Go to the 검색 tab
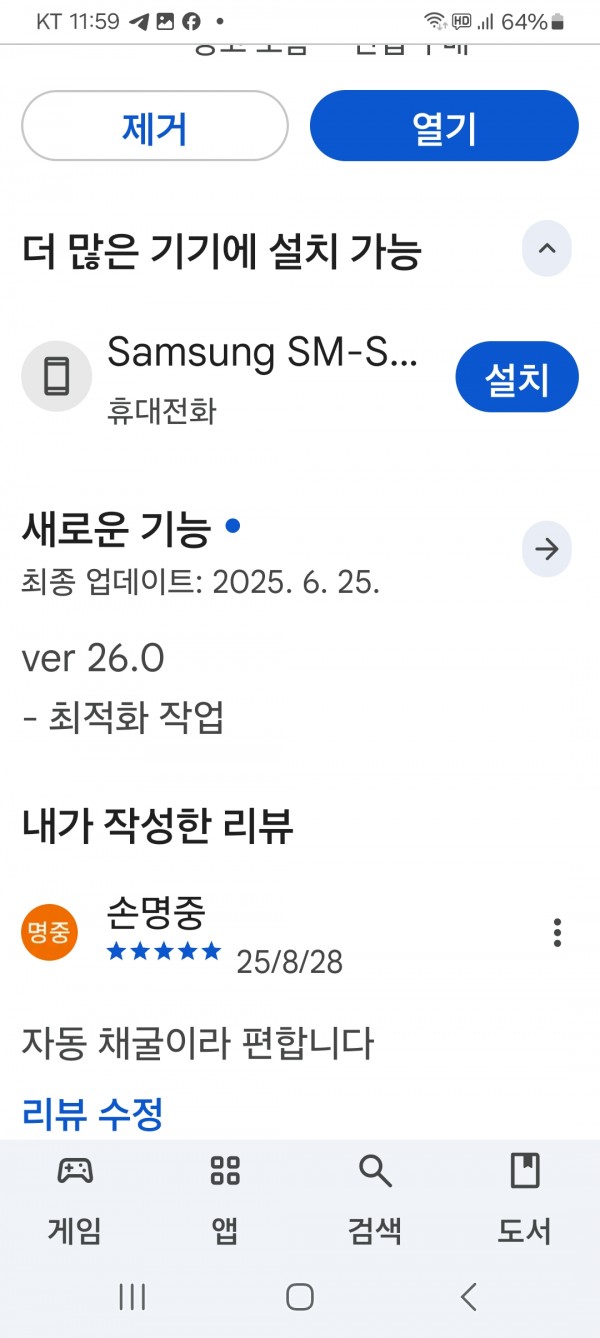The width and height of the screenshot is (600, 1338). click(375, 1198)
